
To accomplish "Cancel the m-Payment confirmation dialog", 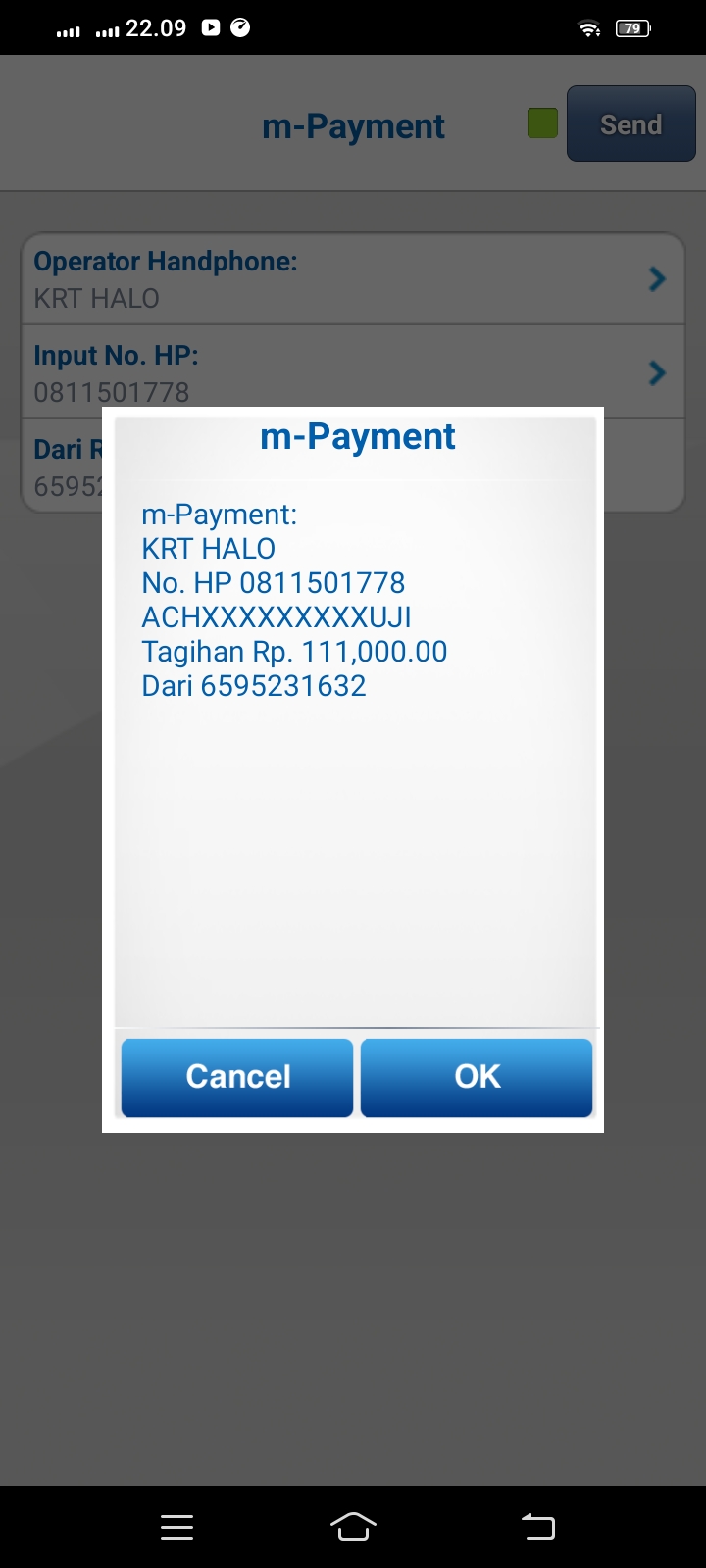I will 237,1077.
